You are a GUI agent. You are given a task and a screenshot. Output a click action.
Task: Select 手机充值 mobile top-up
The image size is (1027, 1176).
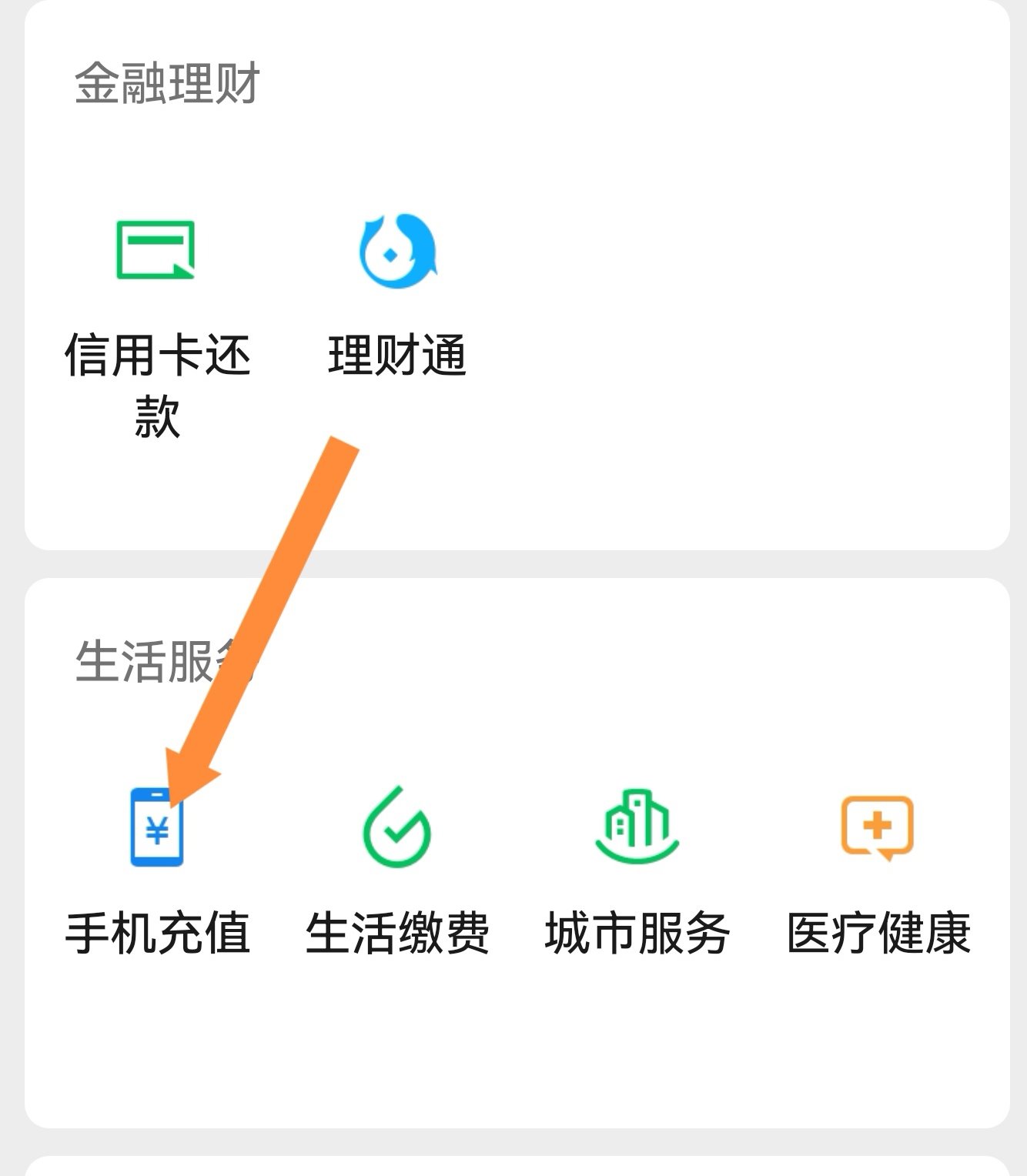click(x=157, y=829)
